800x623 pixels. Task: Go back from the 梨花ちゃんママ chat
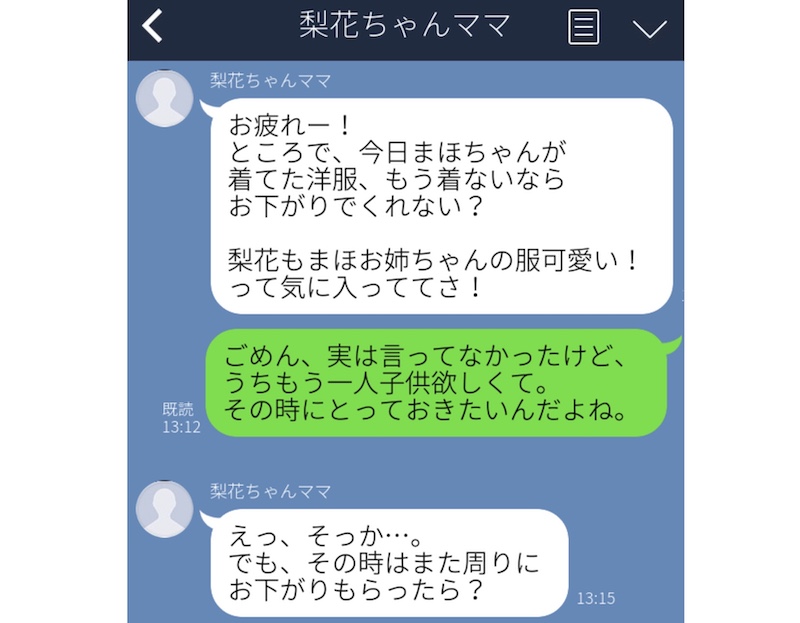(153, 27)
